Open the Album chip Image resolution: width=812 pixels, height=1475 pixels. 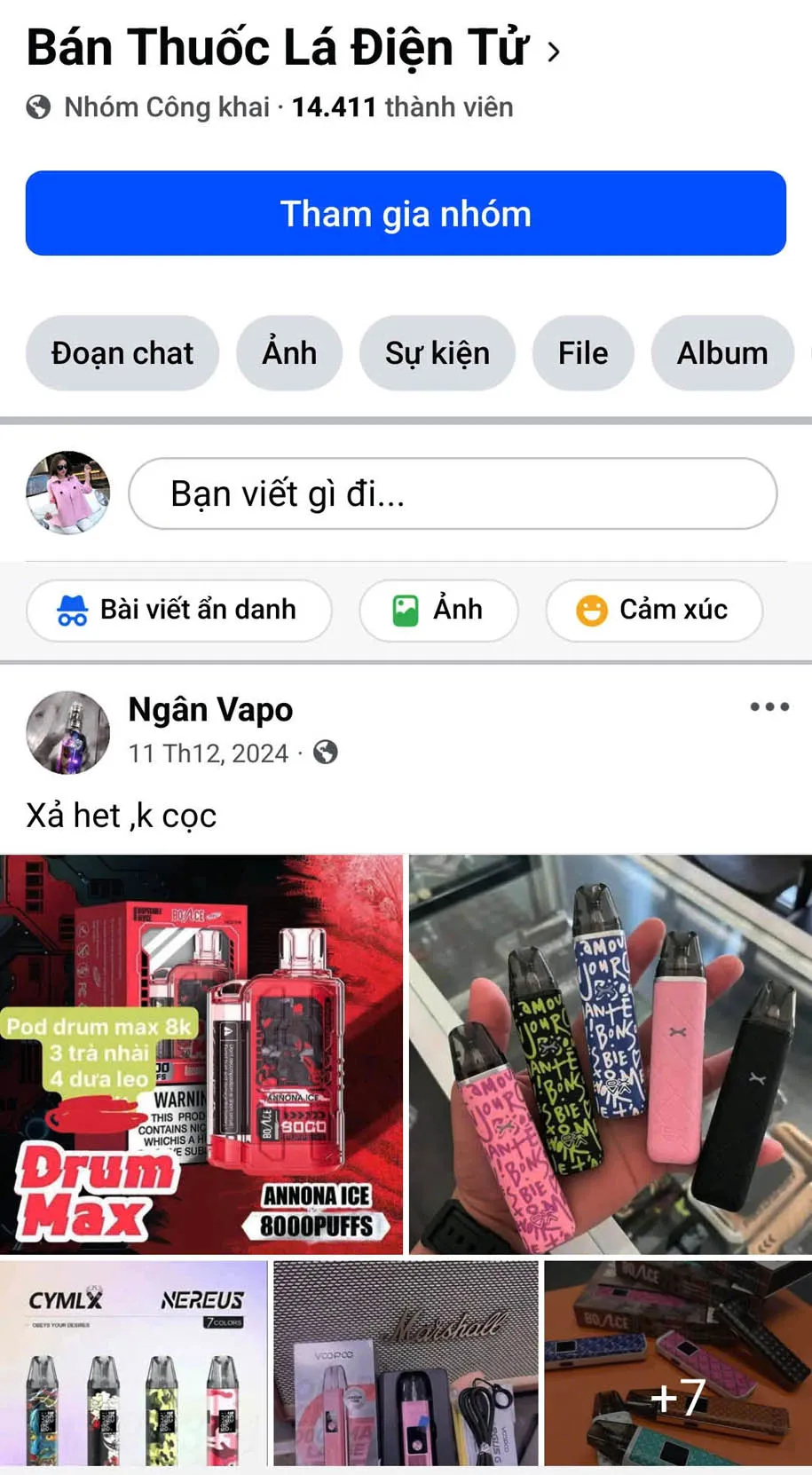click(x=721, y=353)
